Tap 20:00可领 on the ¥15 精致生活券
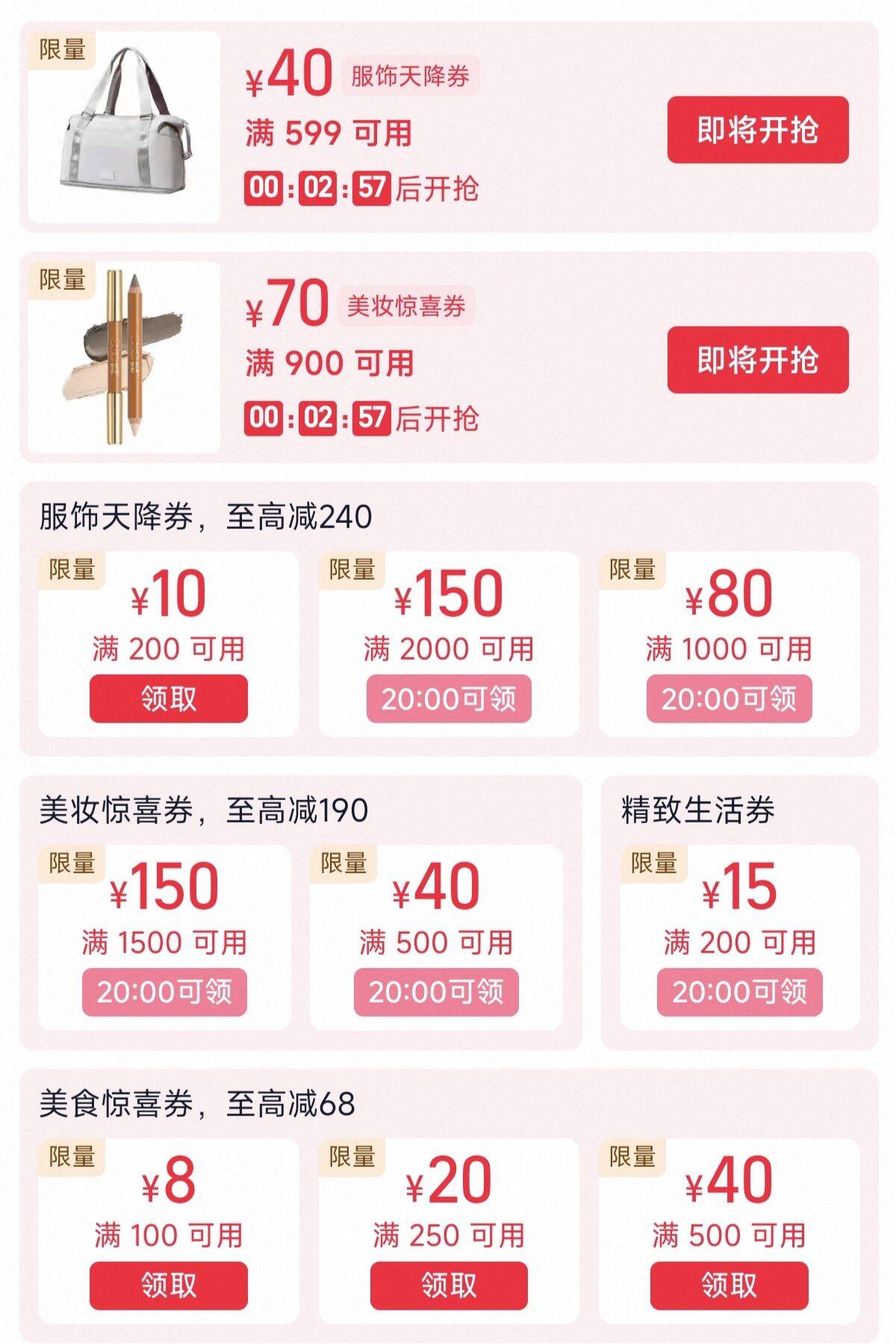This screenshot has height=1344, width=896. click(739, 992)
